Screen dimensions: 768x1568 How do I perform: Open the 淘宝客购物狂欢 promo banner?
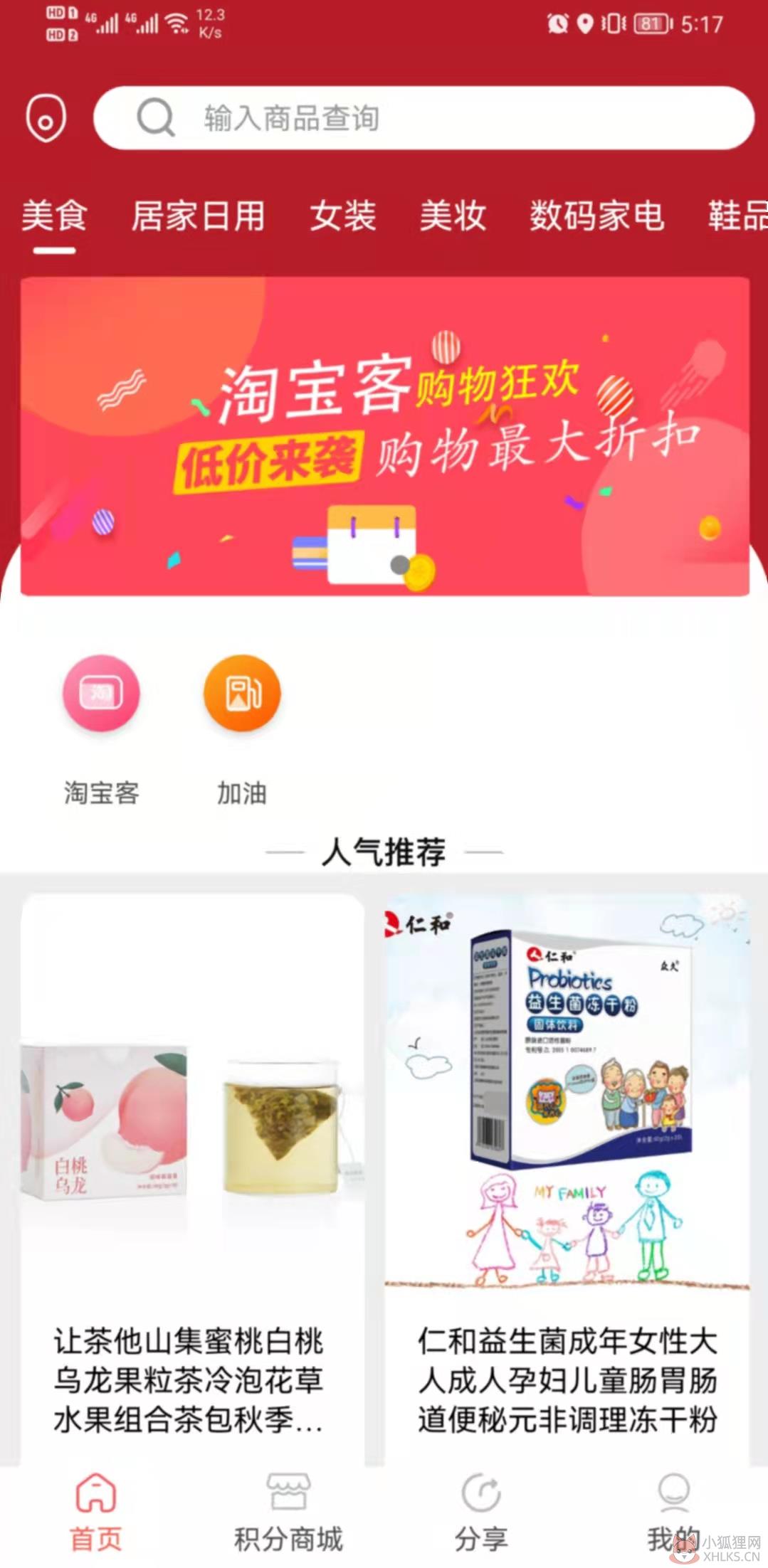tap(384, 436)
